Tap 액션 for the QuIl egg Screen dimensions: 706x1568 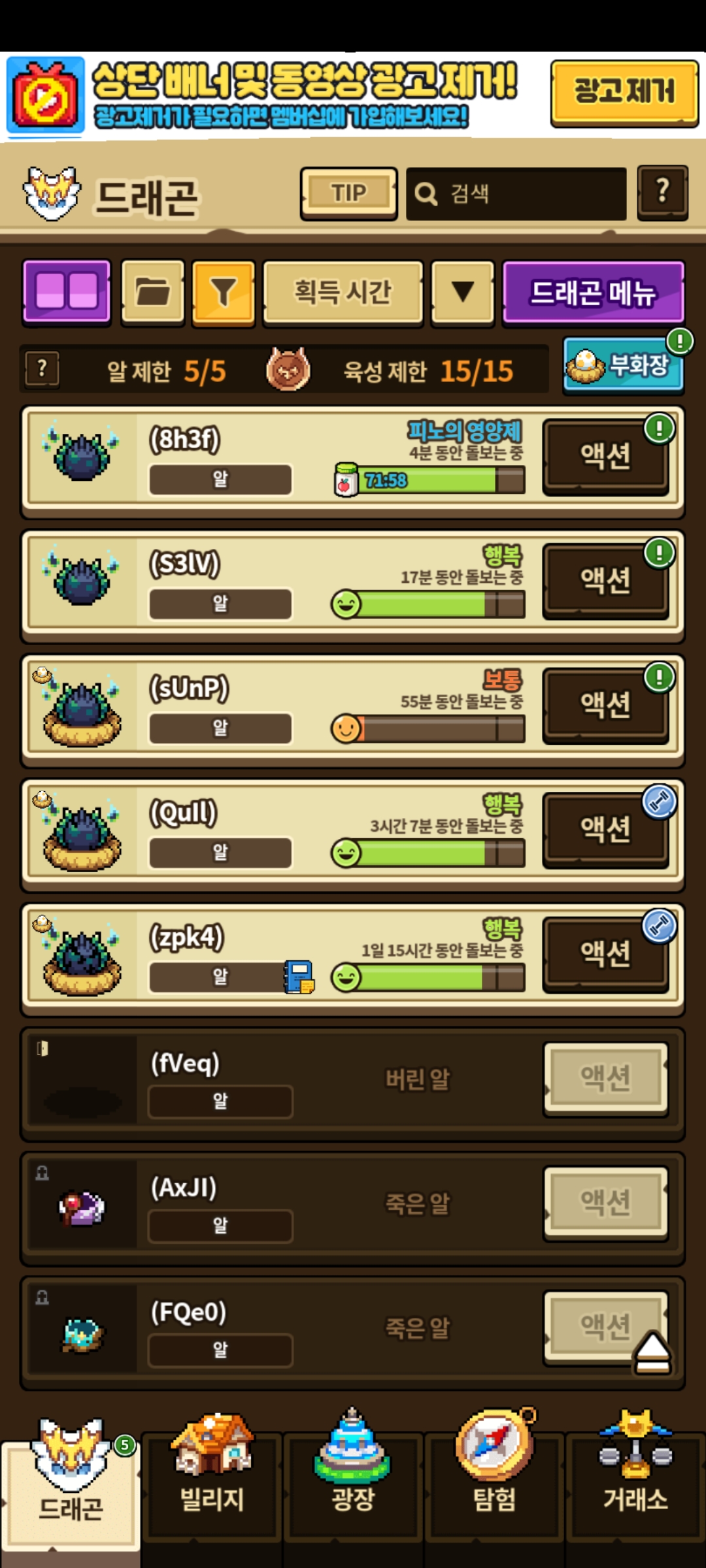pos(605,828)
